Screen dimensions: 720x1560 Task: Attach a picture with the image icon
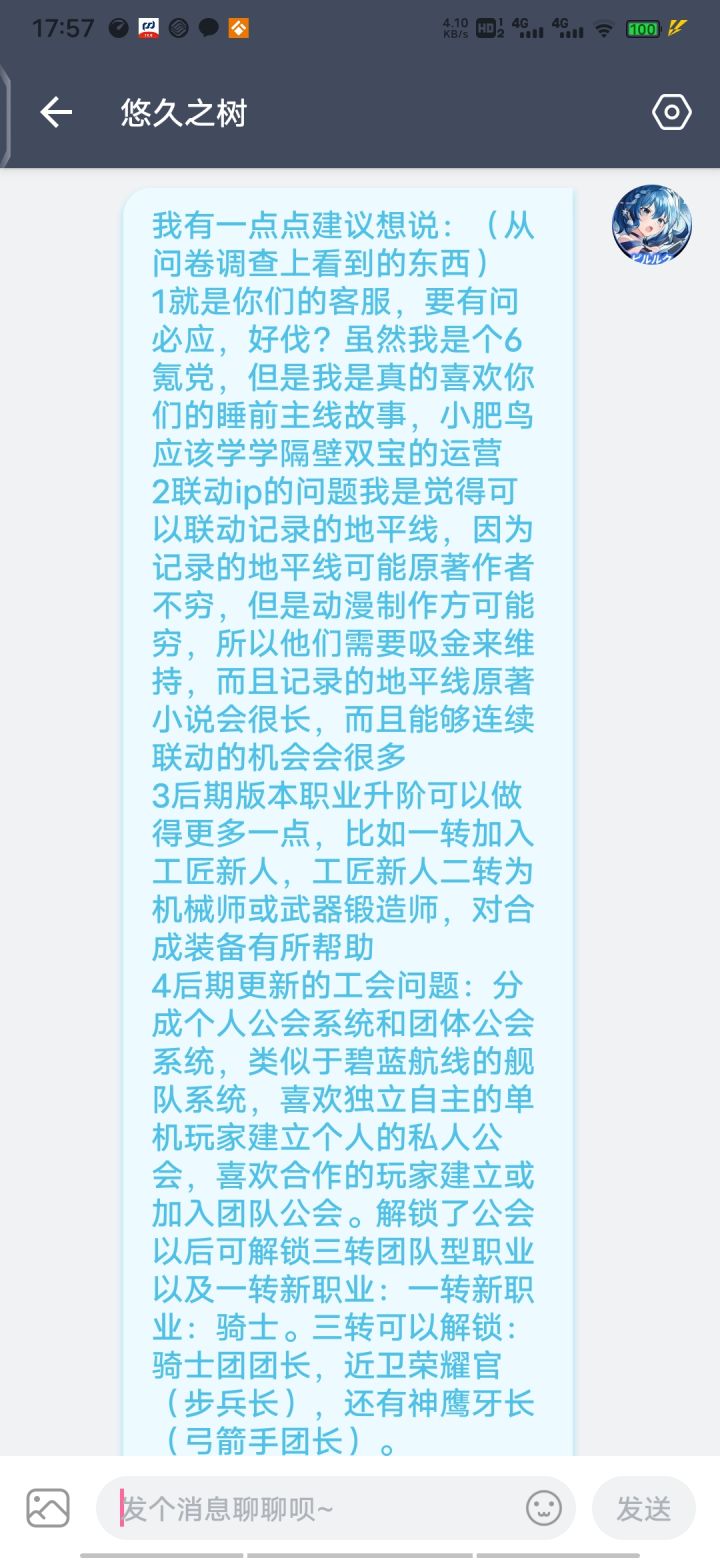click(x=48, y=1508)
